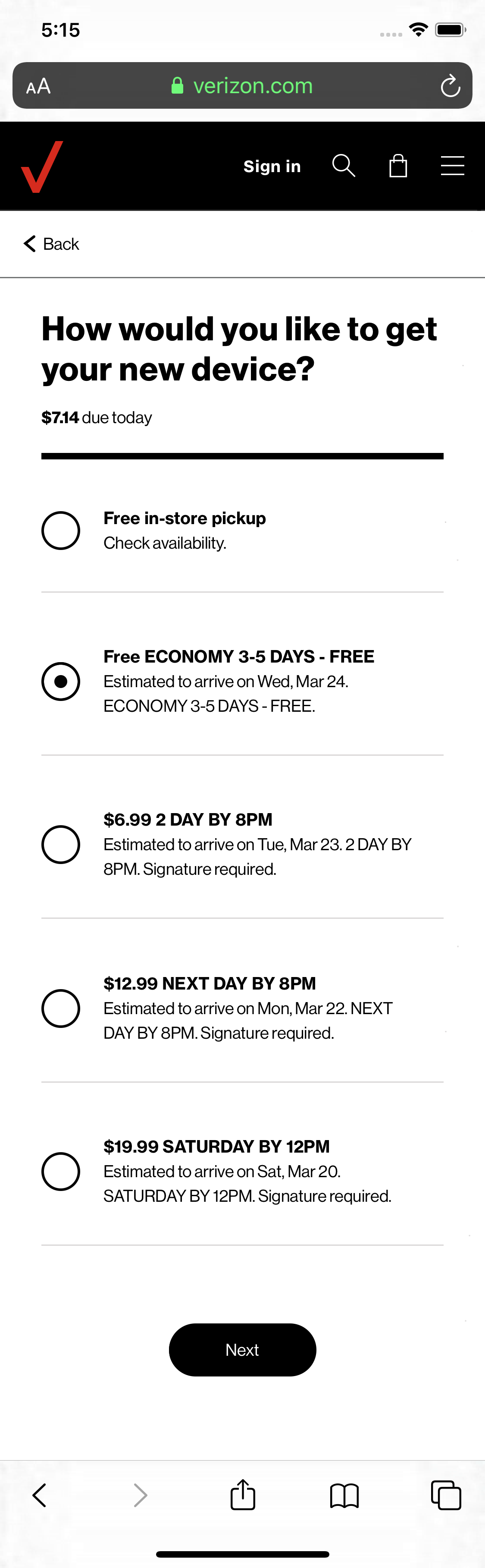
Task: Show open Safari tabs
Action: 446,1495
